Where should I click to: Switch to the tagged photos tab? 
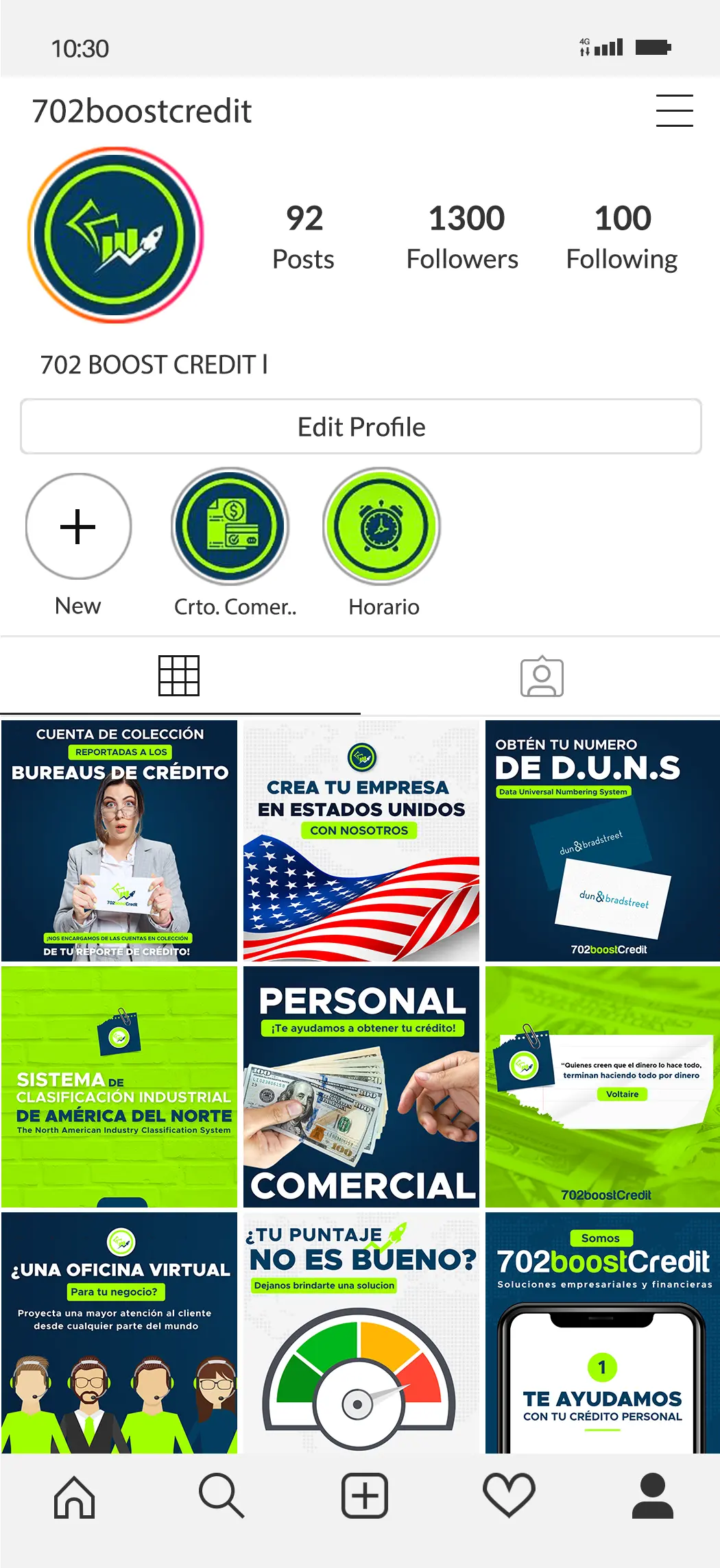541,677
